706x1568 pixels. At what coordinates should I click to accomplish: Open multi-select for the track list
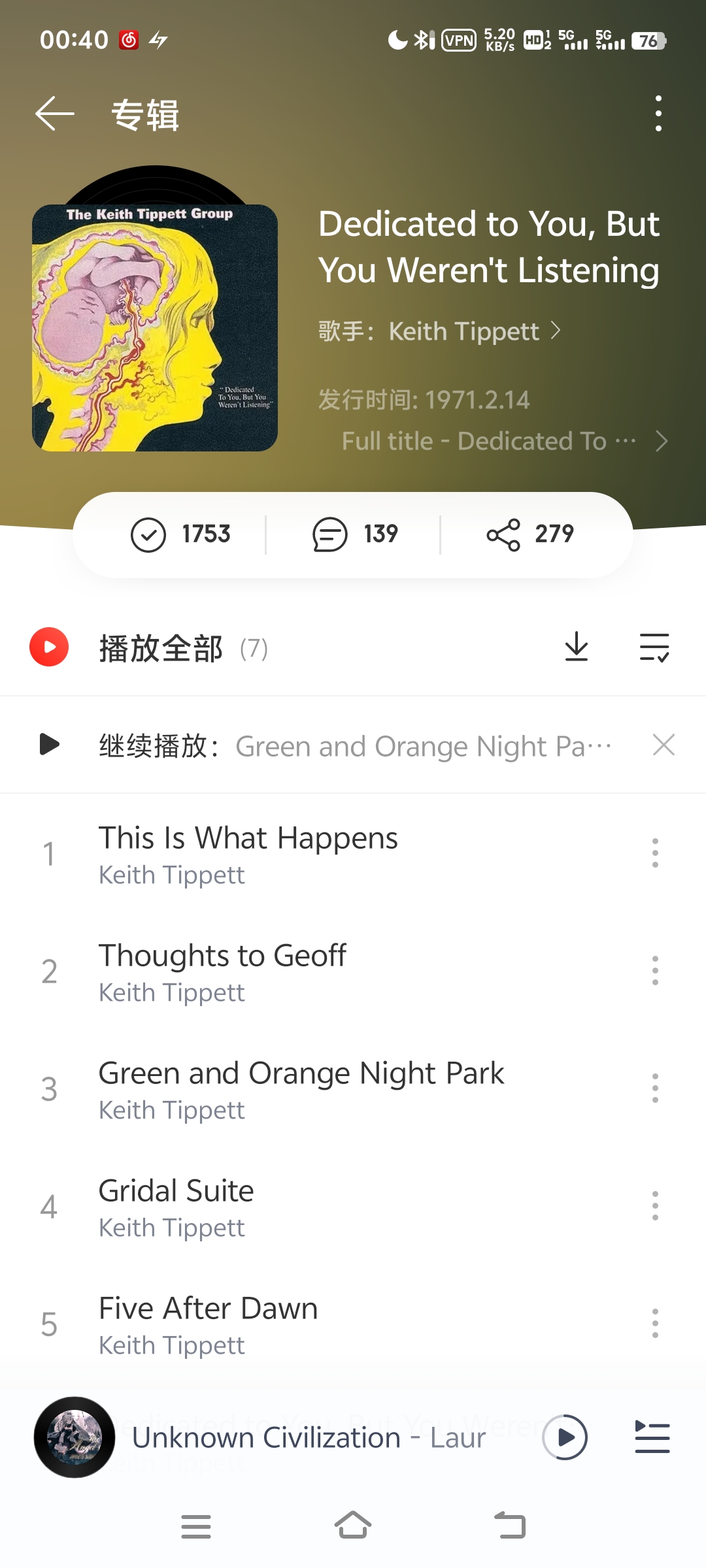click(654, 647)
